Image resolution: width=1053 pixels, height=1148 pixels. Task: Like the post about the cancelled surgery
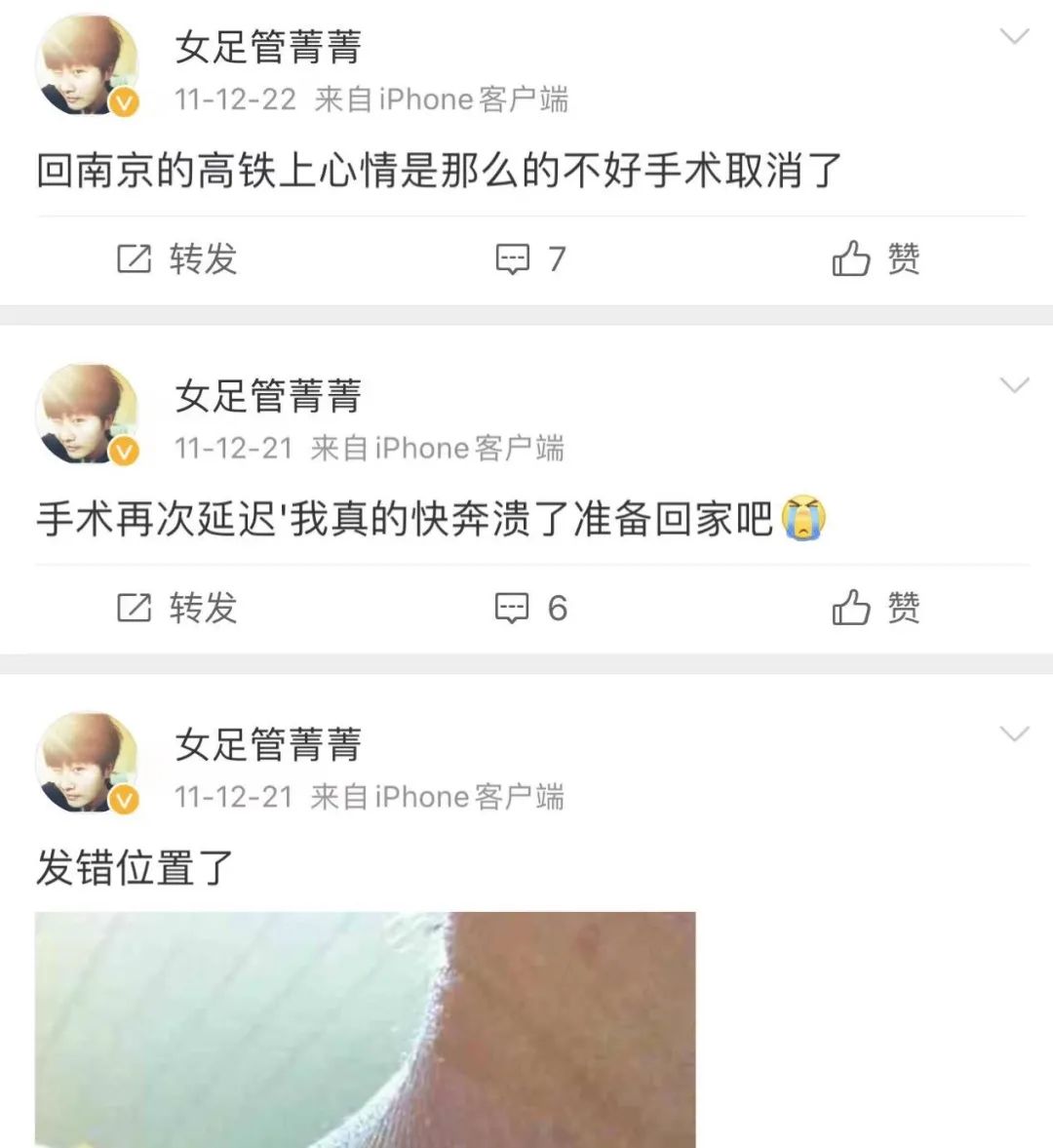tap(876, 259)
